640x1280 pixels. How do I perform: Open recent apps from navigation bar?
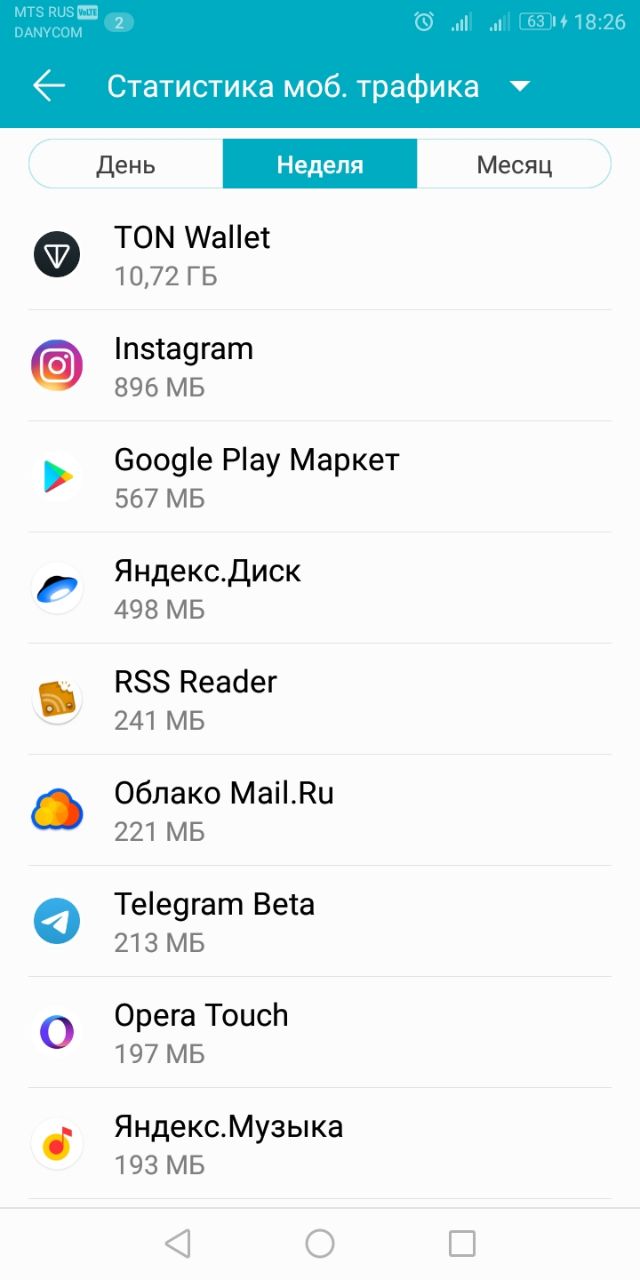tap(462, 1243)
